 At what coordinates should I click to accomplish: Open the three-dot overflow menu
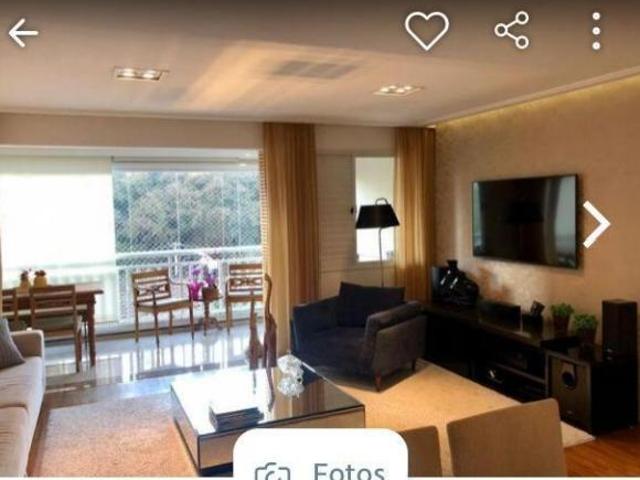tap(596, 31)
